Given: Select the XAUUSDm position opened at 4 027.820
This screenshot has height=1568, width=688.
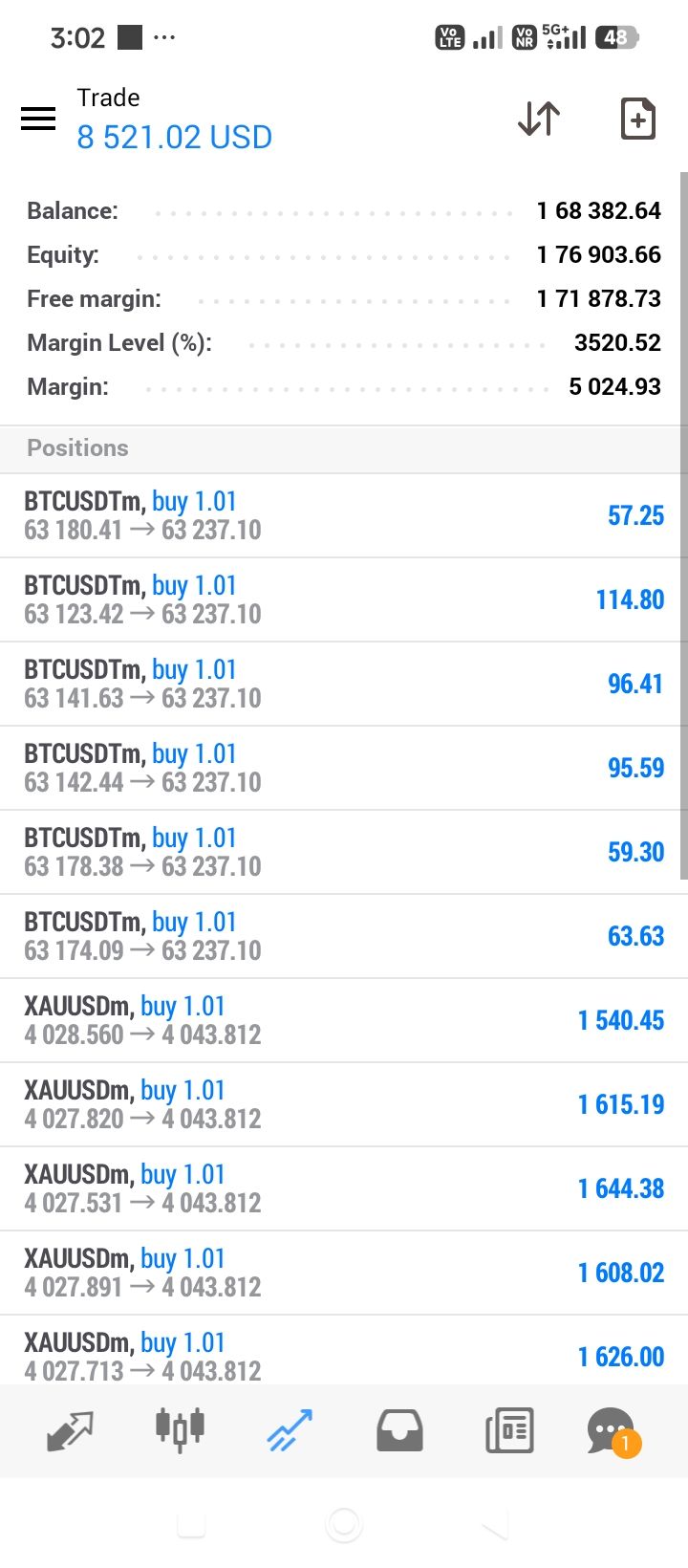Looking at the screenshot, I should tap(344, 1104).
